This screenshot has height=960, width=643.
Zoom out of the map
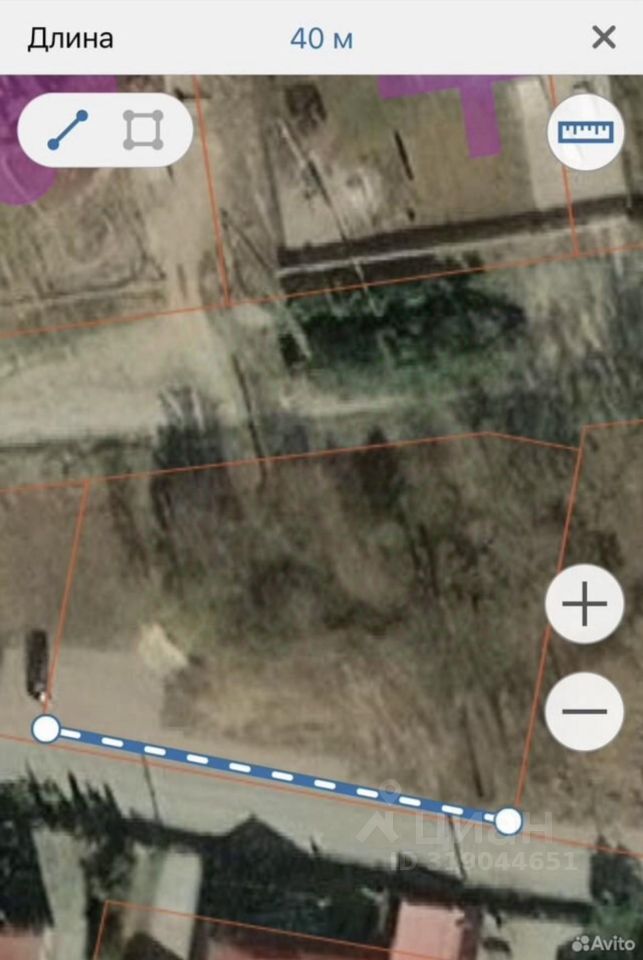click(x=585, y=711)
